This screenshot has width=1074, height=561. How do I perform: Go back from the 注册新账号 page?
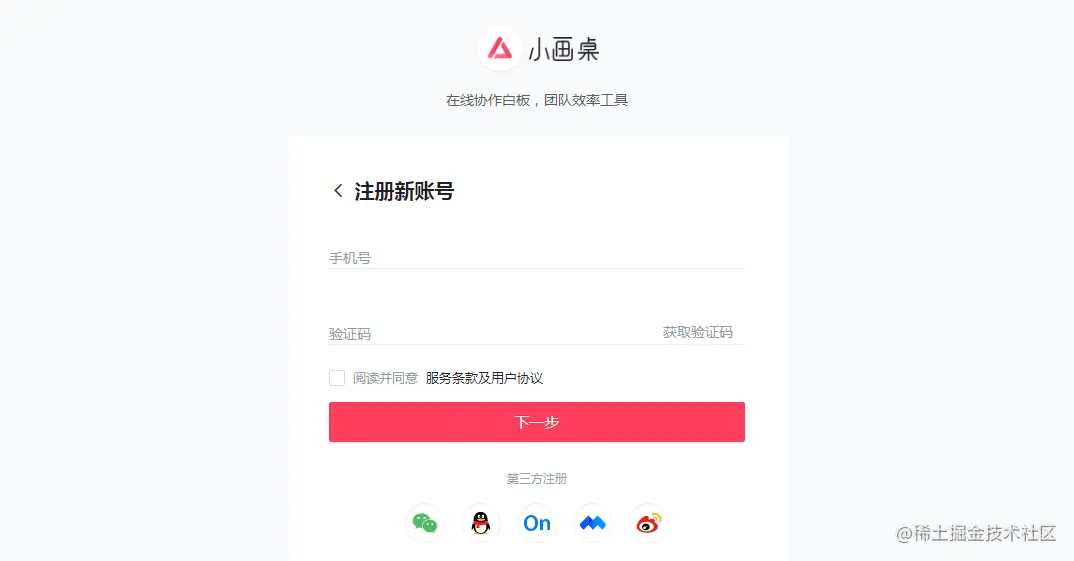click(338, 191)
